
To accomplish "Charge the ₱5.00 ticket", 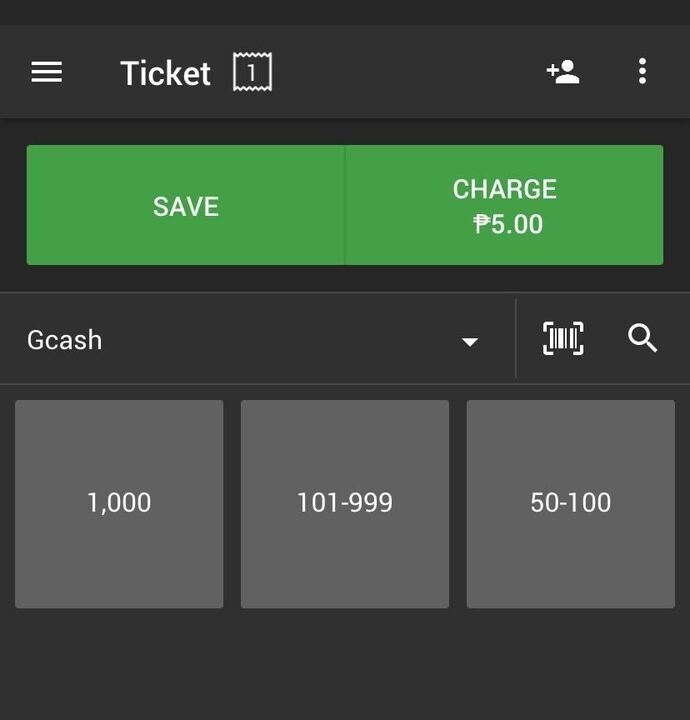I will coord(504,206).
